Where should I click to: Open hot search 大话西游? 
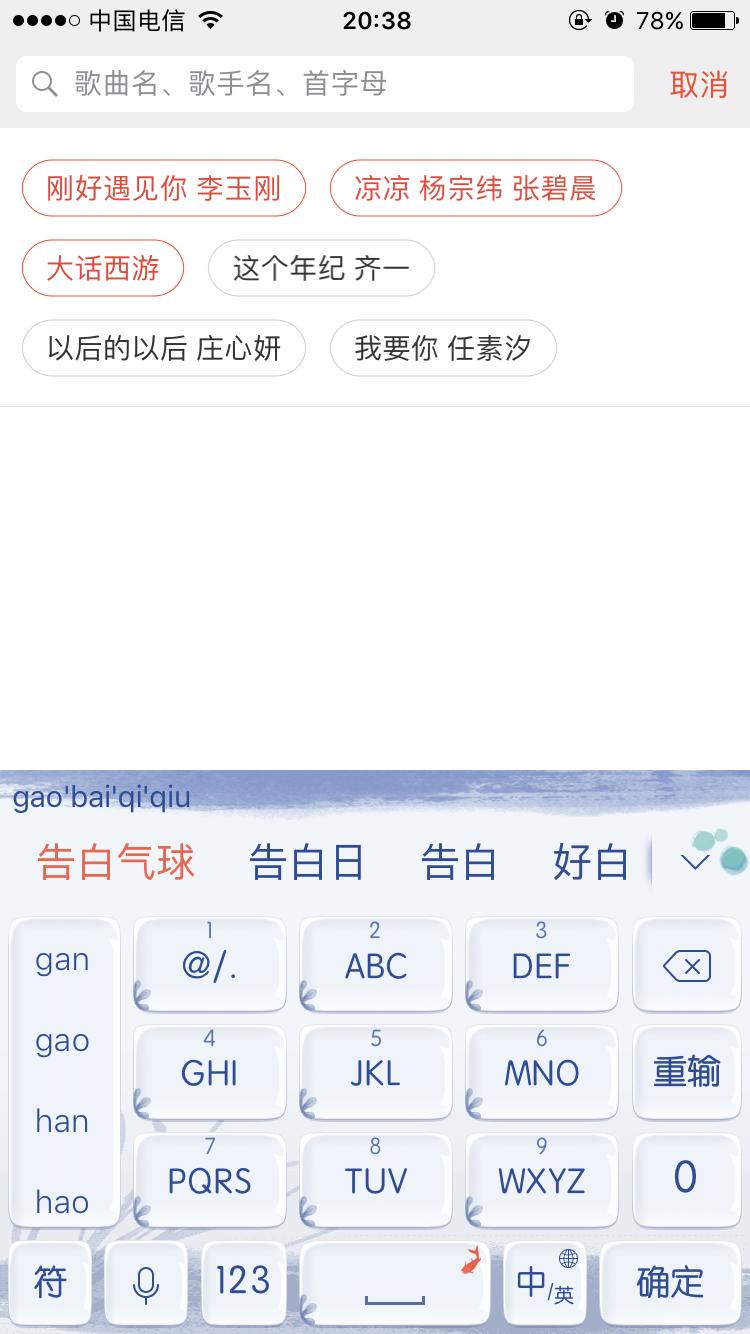coord(103,268)
